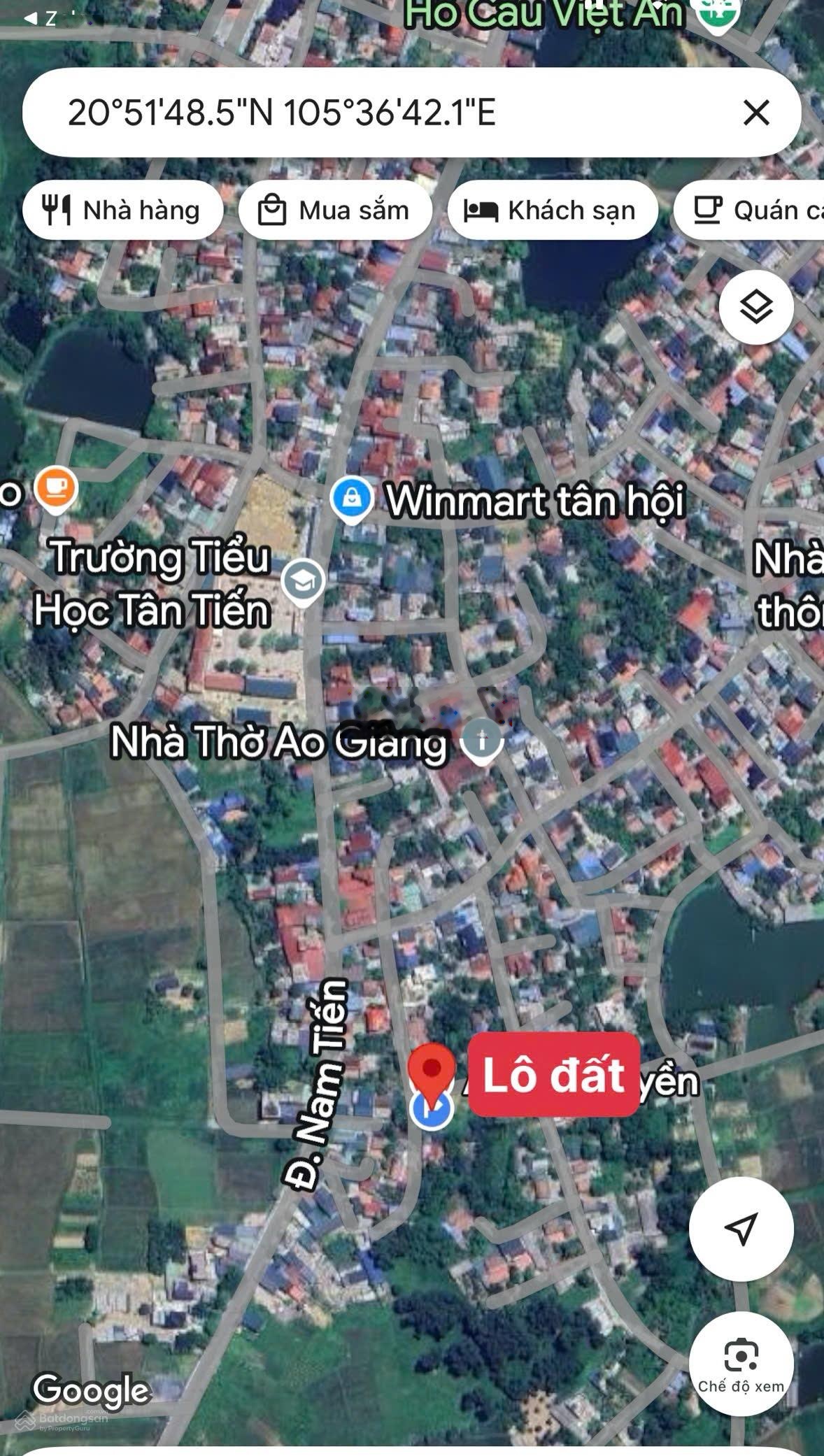Open the Quán cà phê category chip
Screen dimensions: 824x1456
click(x=762, y=210)
